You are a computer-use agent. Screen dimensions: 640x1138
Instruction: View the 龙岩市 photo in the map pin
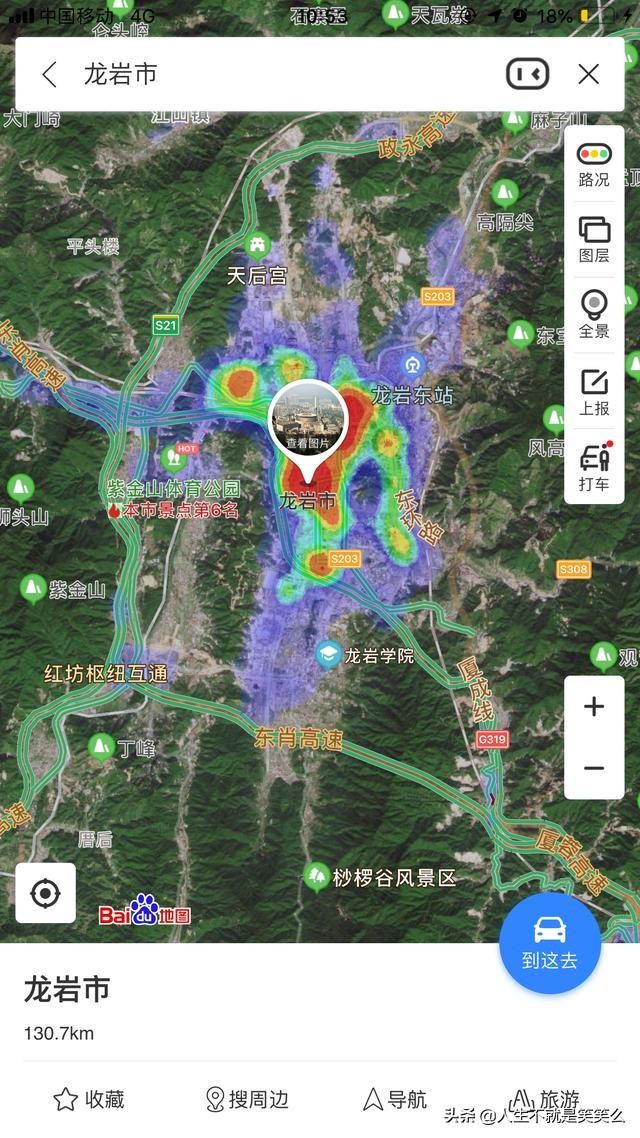tap(308, 420)
